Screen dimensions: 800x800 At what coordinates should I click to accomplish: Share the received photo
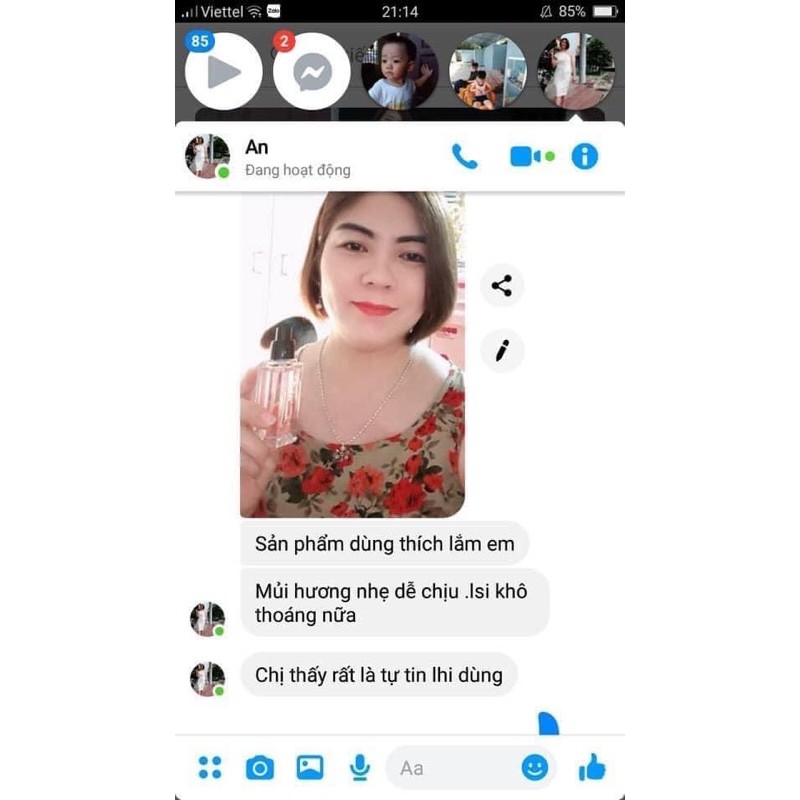point(502,286)
